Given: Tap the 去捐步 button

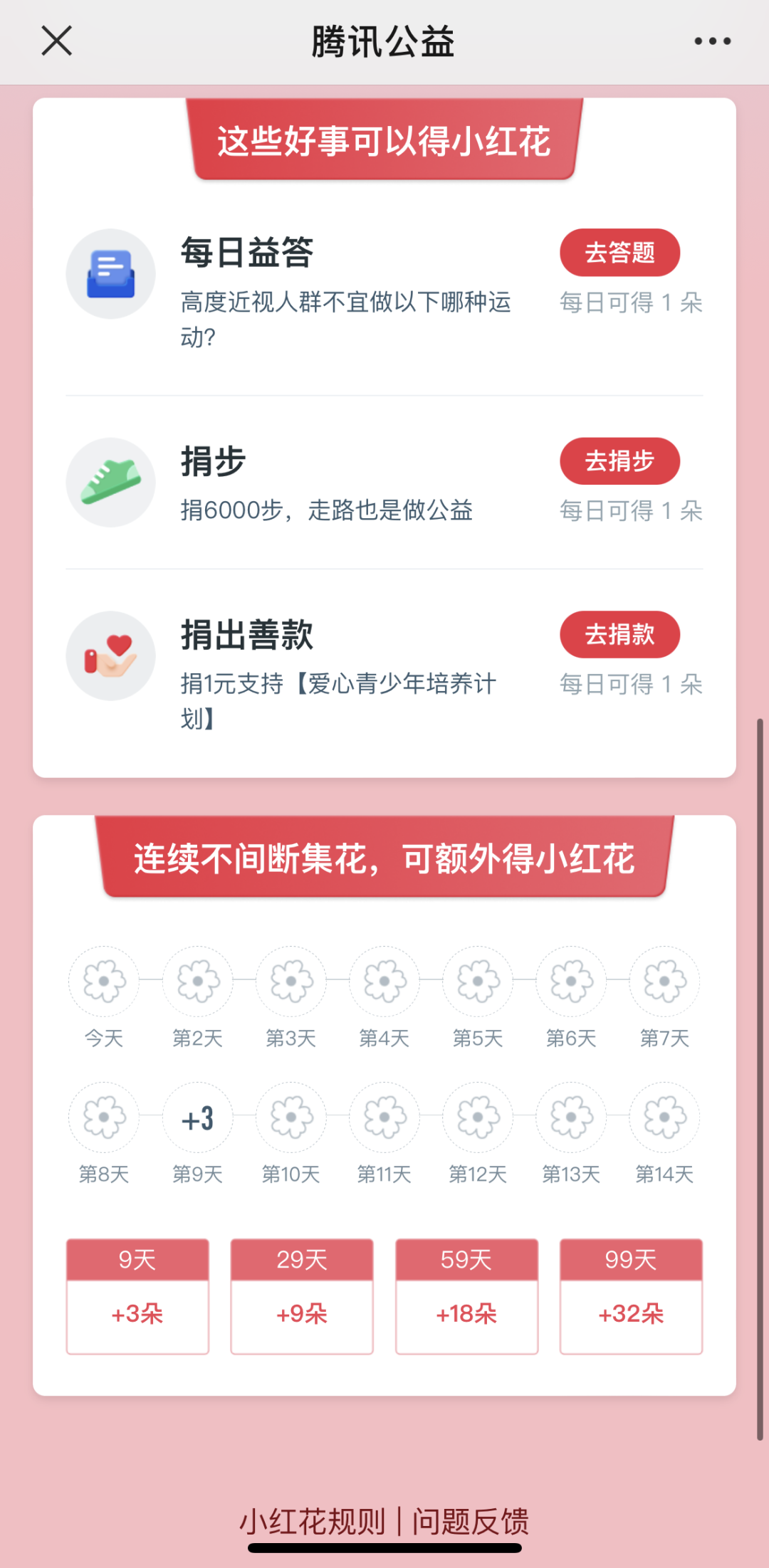Looking at the screenshot, I should click(x=619, y=461).
